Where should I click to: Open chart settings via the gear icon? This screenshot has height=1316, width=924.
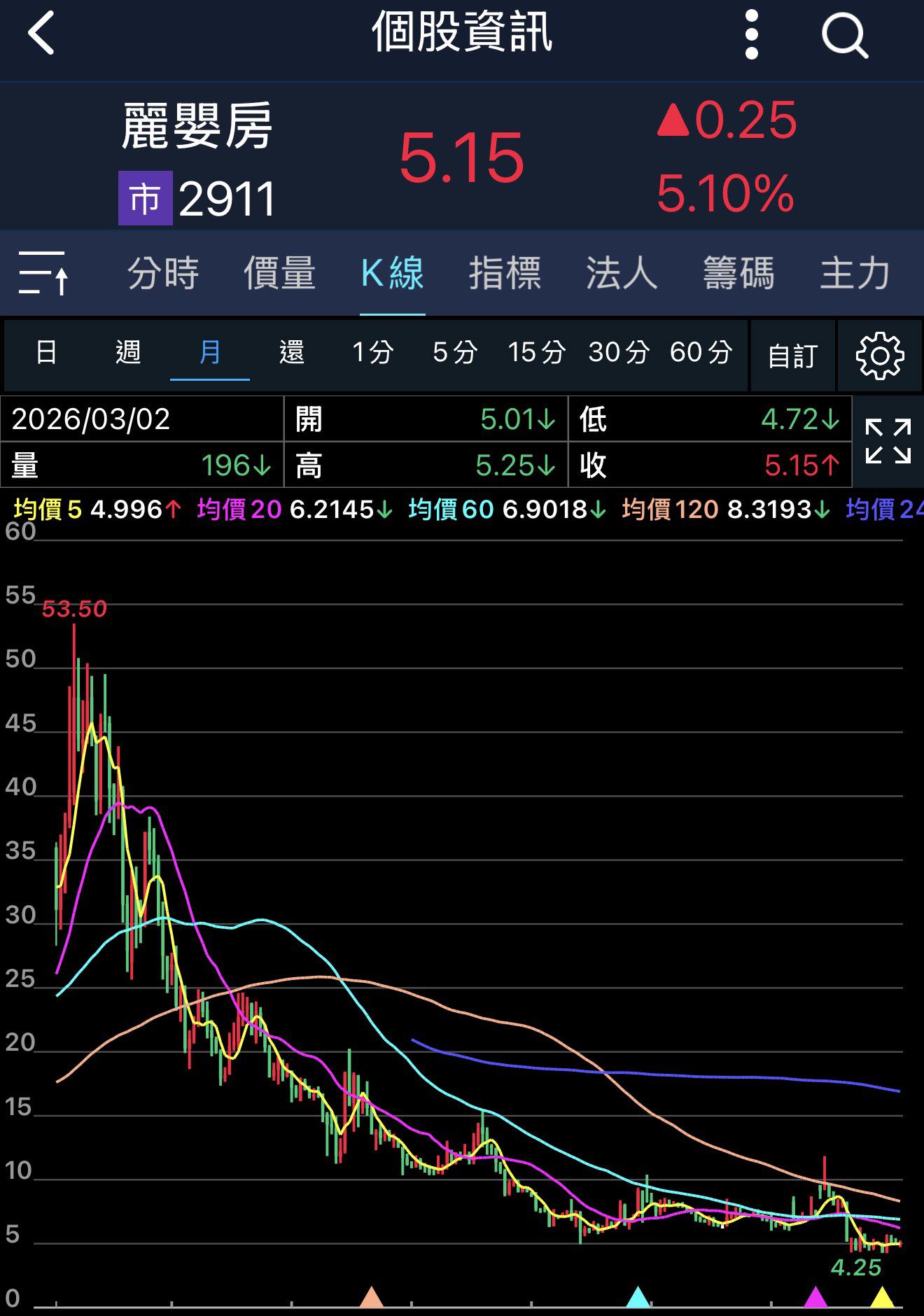[x=879, y=356]
